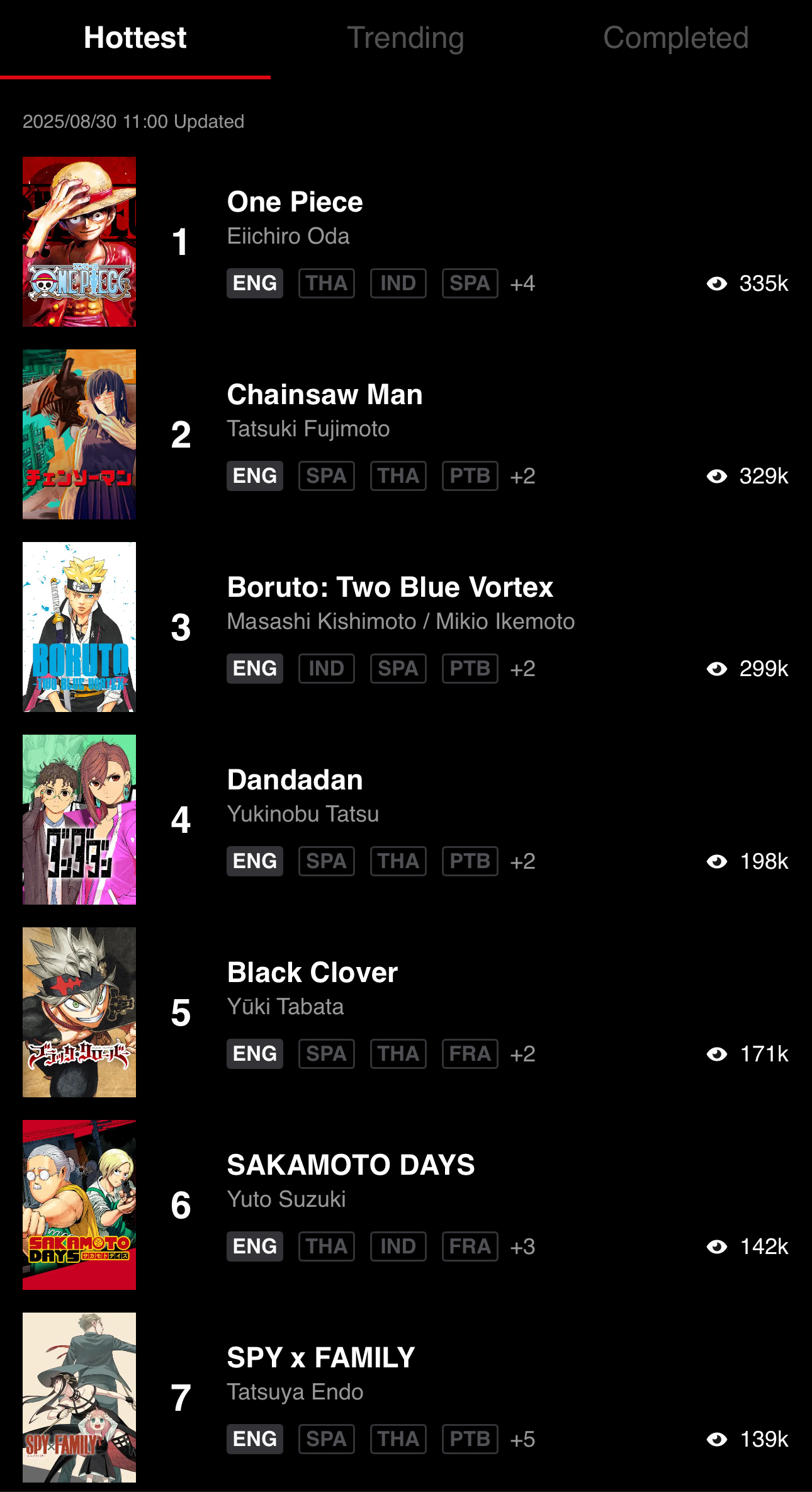Select the Hottest tab

tap(135, 38)
